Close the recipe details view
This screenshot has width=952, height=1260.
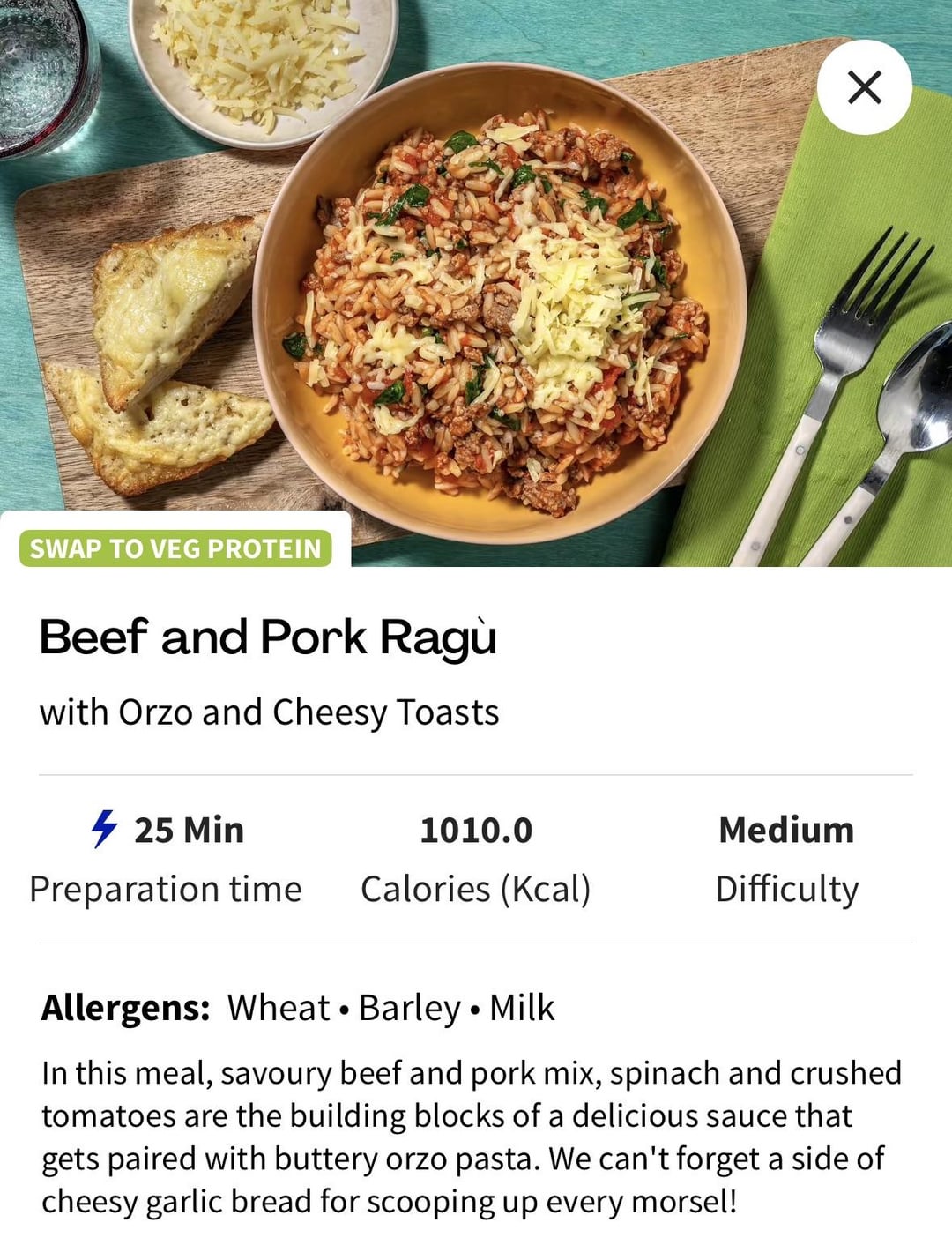click(864, 87)
